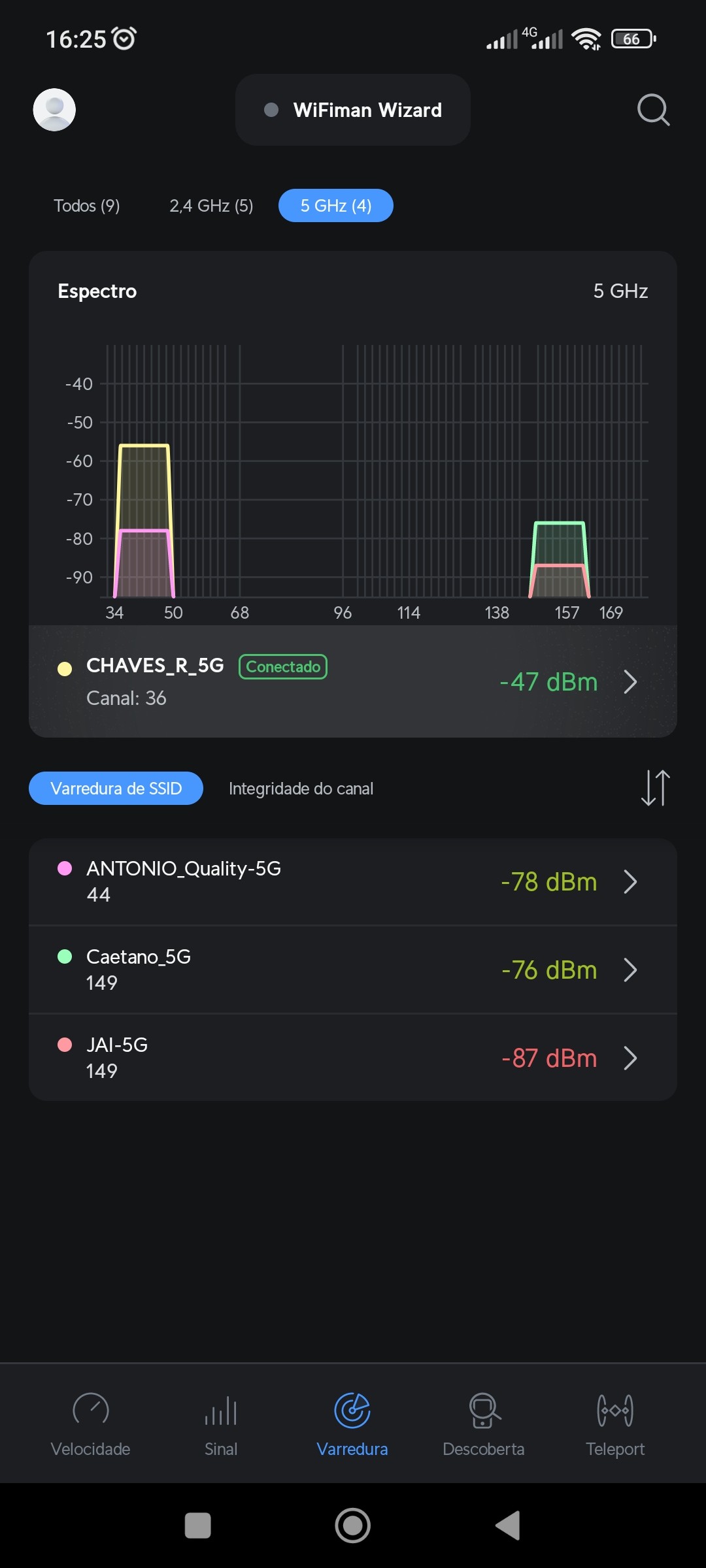This screenshot has height=1568, width=706.
Task: Open connected network CHAVES_R_5G details
Action: point(353,681)
